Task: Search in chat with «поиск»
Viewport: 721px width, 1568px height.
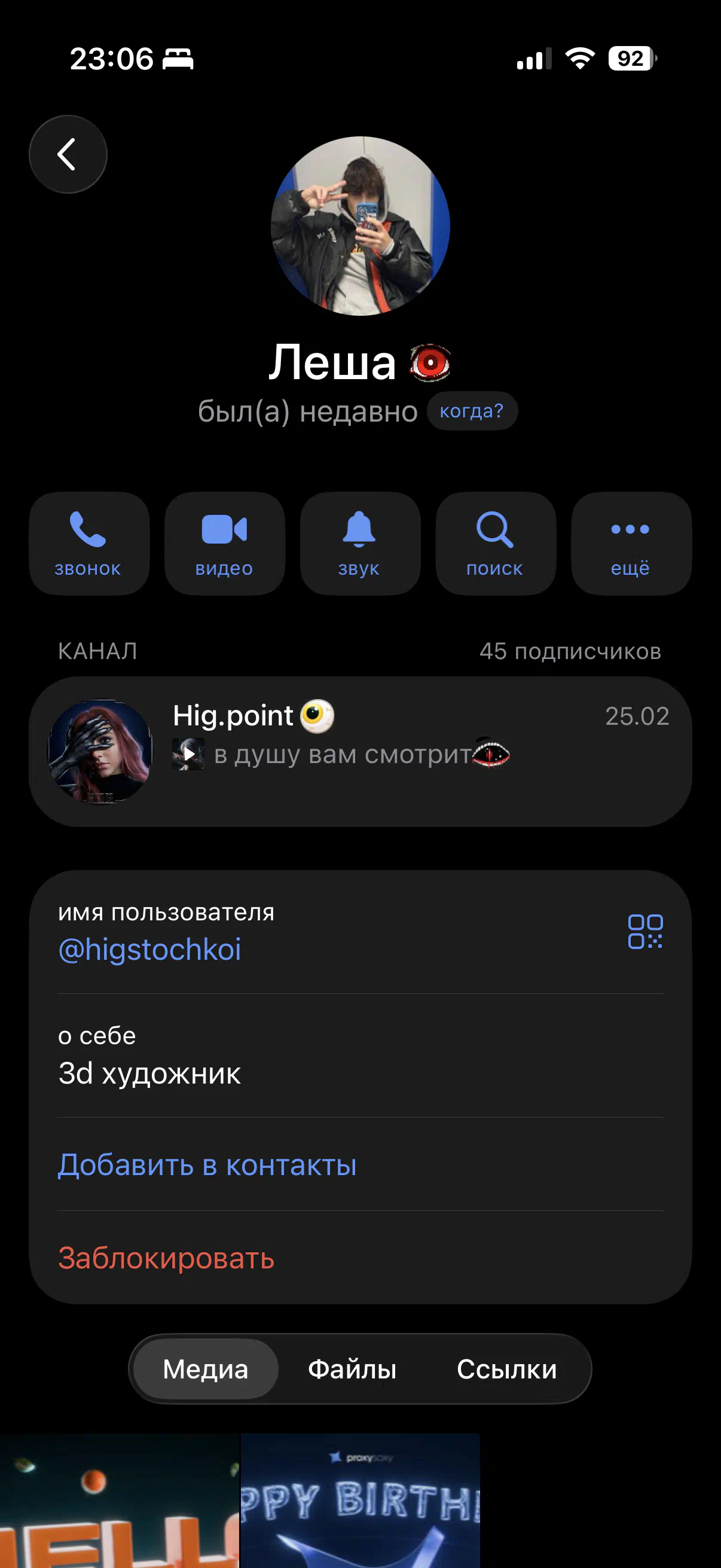Action: click(495, 543)
